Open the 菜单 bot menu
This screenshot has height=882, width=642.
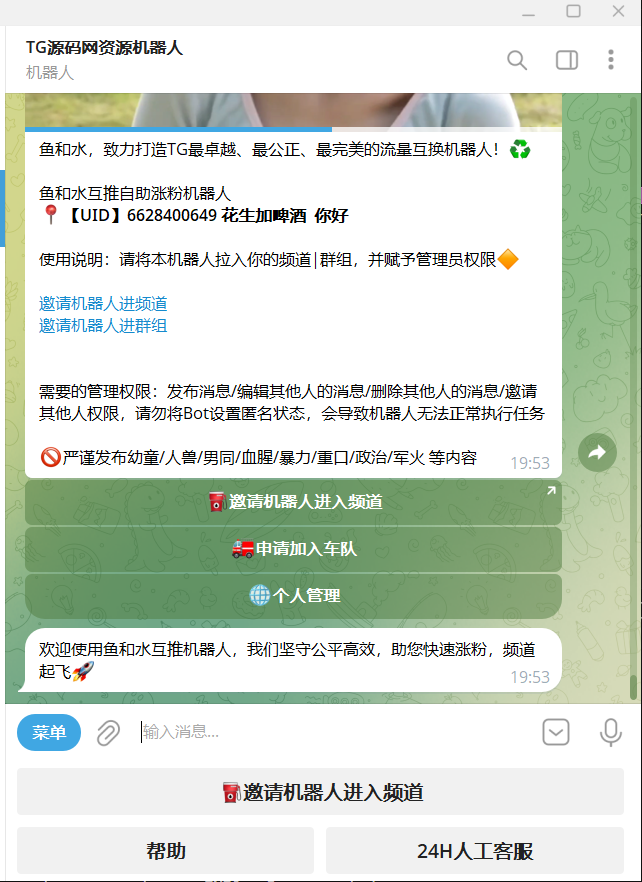click(49, 733)
